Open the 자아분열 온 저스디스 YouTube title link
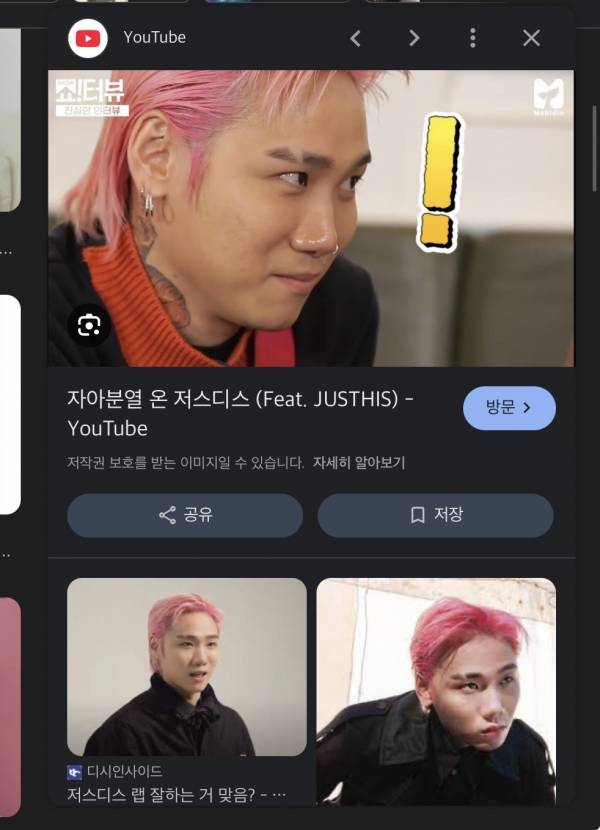The width and height of the screenshot is (600, 830). (x=240, y=413)
